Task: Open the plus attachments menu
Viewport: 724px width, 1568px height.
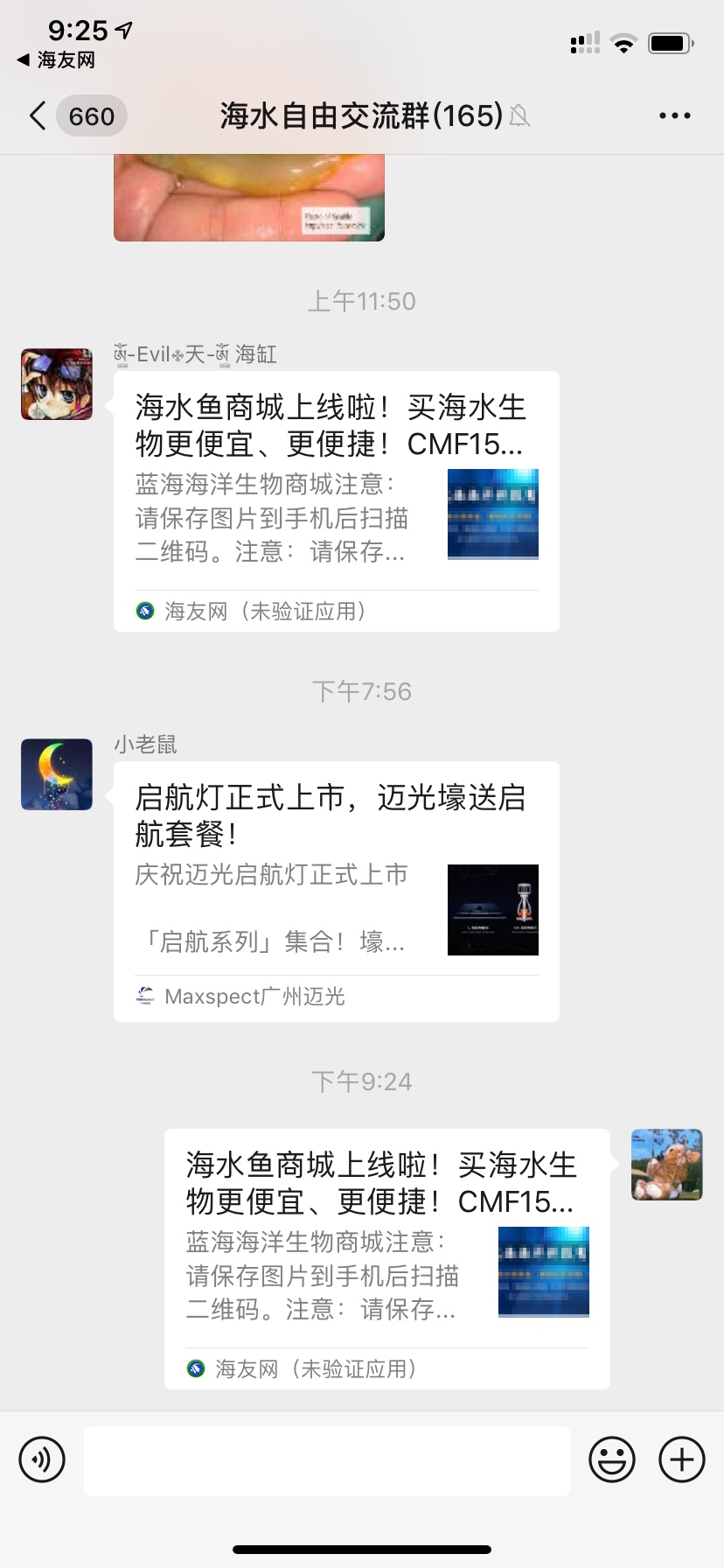Action: pos(682,1459)
